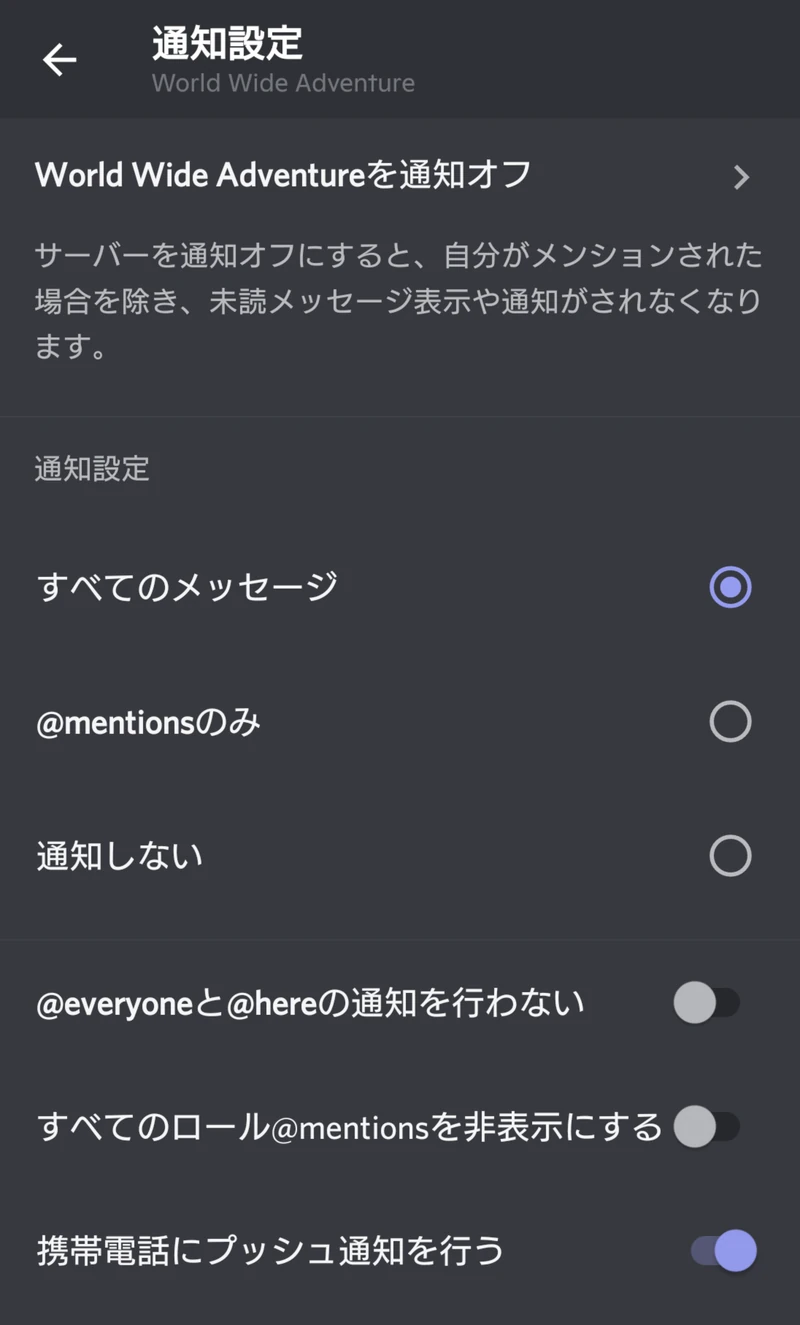Tap the @everyoneと@hereの通知を行わない label
The image size is (800, 1325).
(x=310, y=1002)
